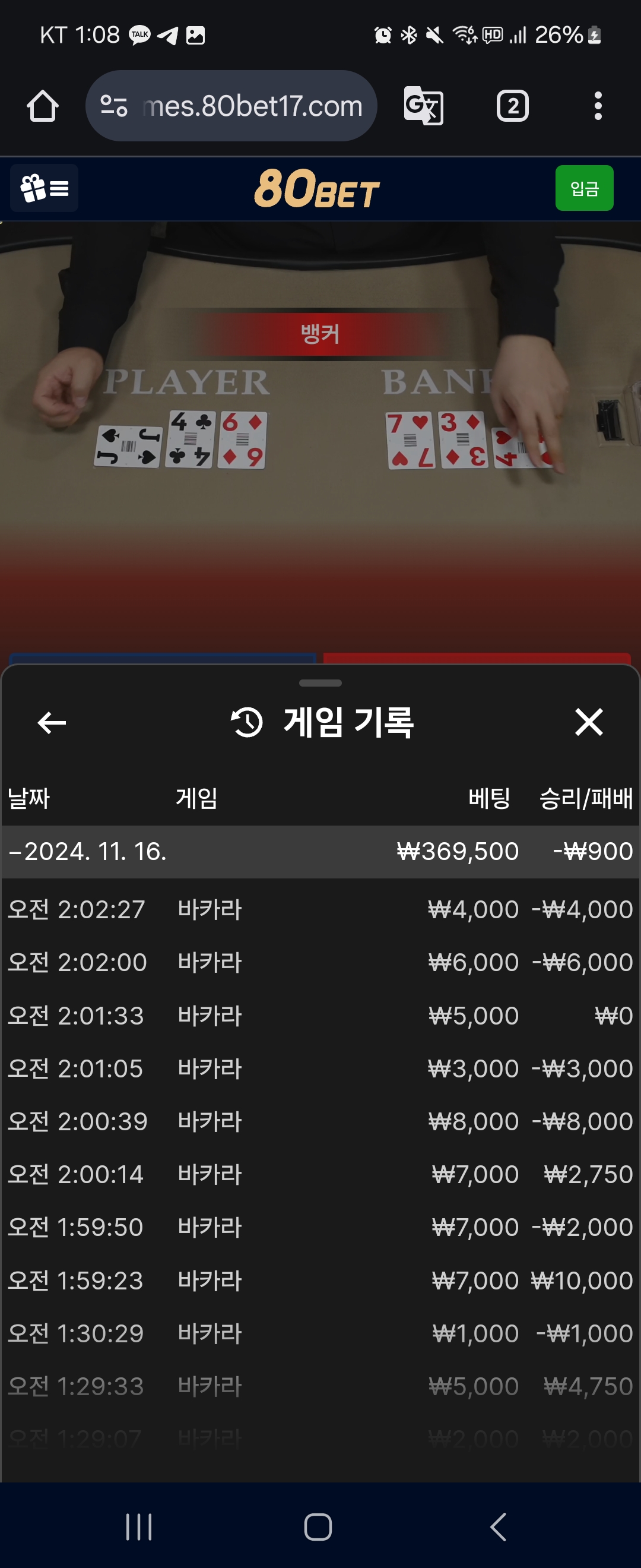
Task: Open the 오전 2:01:33 baccarat record
Action: click(x=320, y=1015)
